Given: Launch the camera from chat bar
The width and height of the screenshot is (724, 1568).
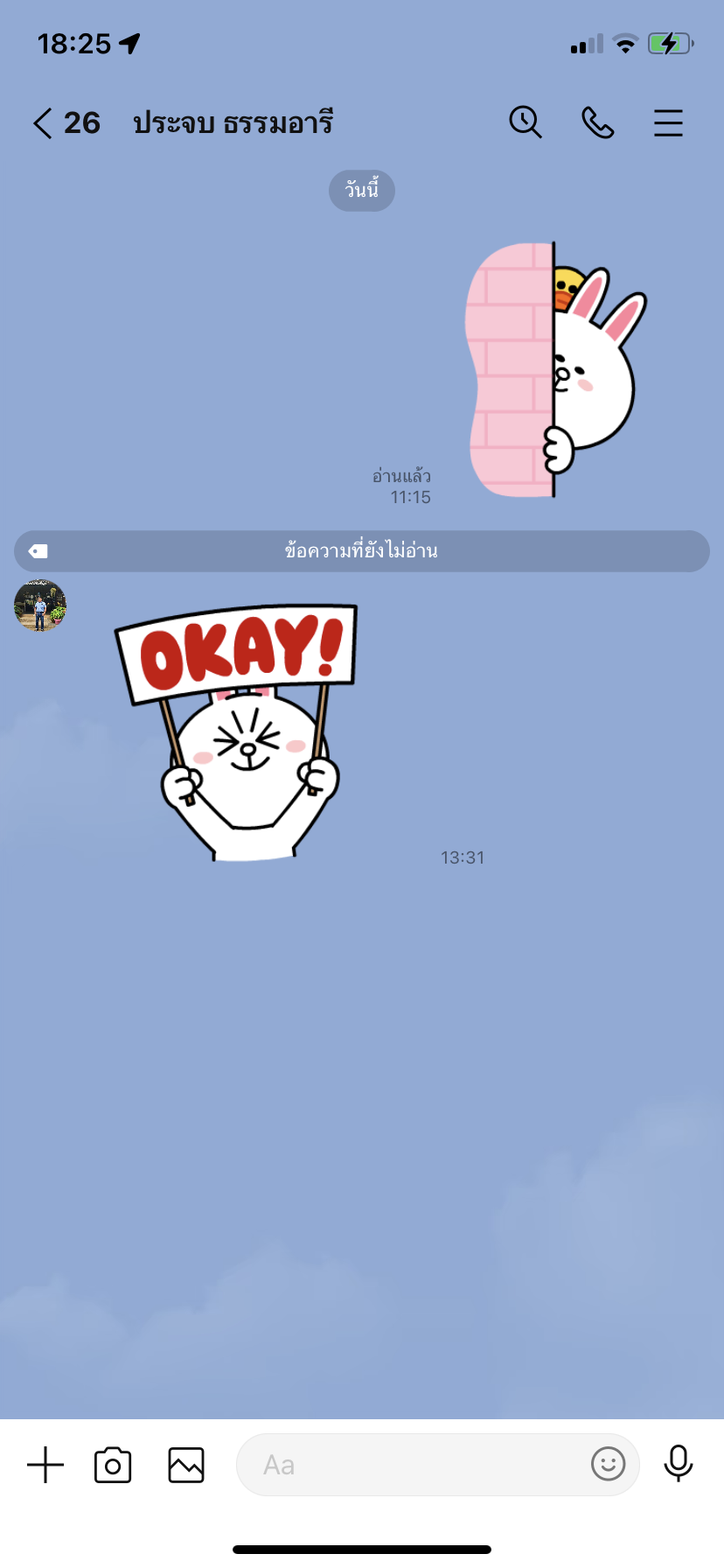Looking at the screenshot, I should point(113,1465).
